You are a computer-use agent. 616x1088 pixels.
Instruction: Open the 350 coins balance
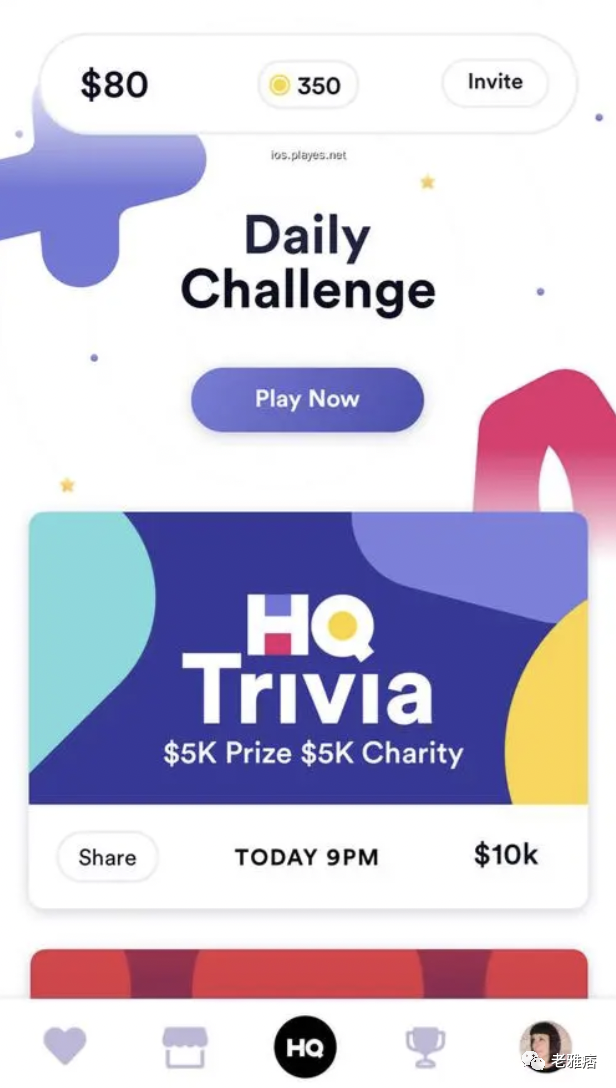pyautogui.click(x=307, y=86)
